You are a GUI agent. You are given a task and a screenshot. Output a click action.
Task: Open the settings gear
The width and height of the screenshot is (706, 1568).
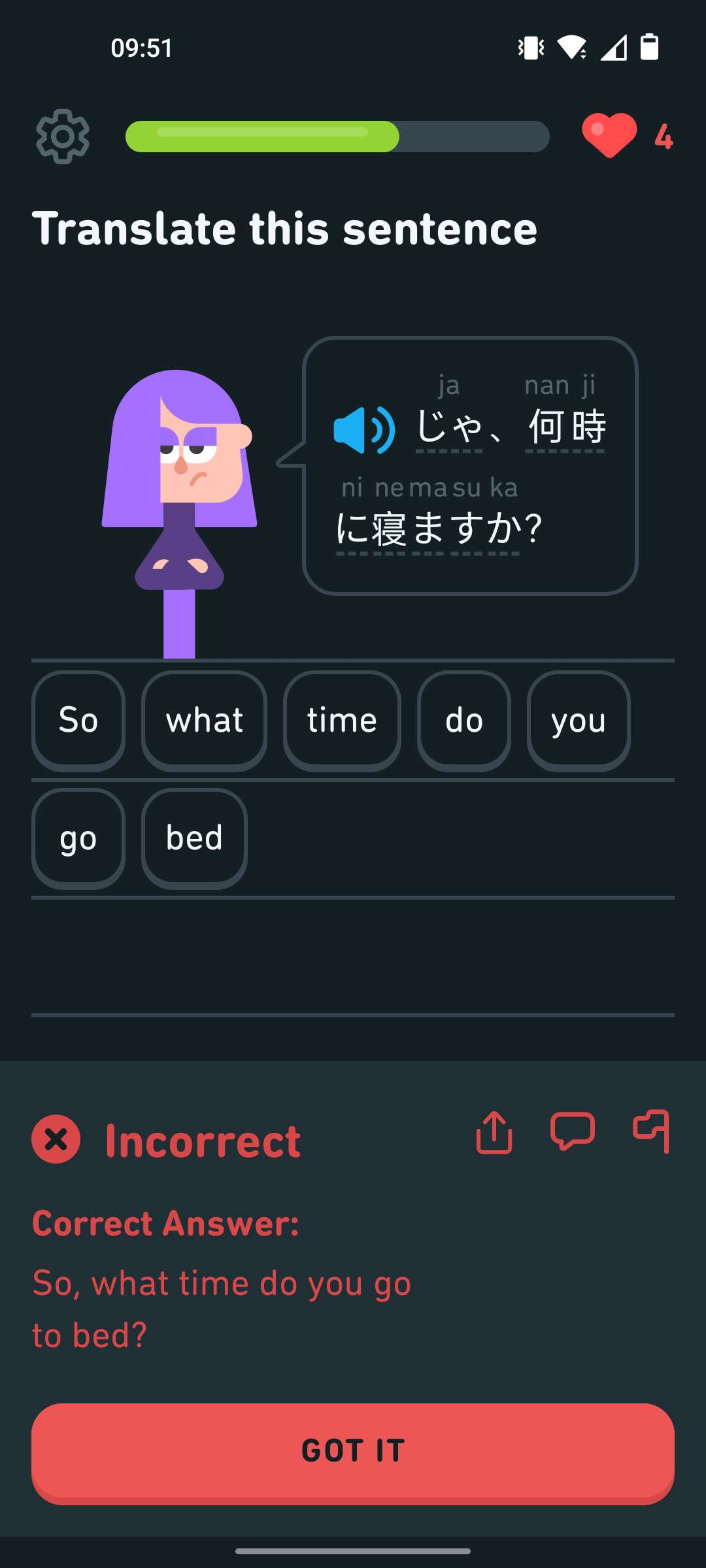pyautogui.click(x=63, y=137)
